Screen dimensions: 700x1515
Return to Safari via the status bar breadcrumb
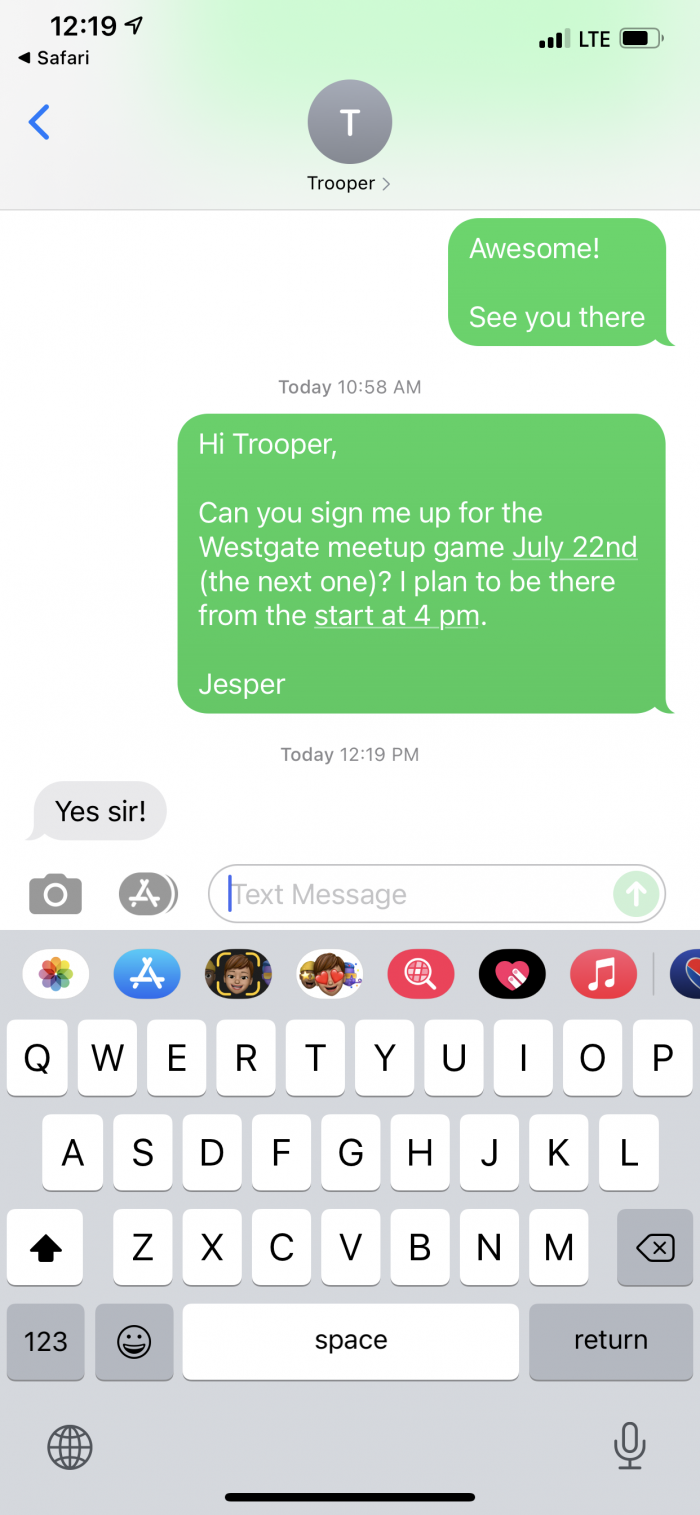[54, 58]
